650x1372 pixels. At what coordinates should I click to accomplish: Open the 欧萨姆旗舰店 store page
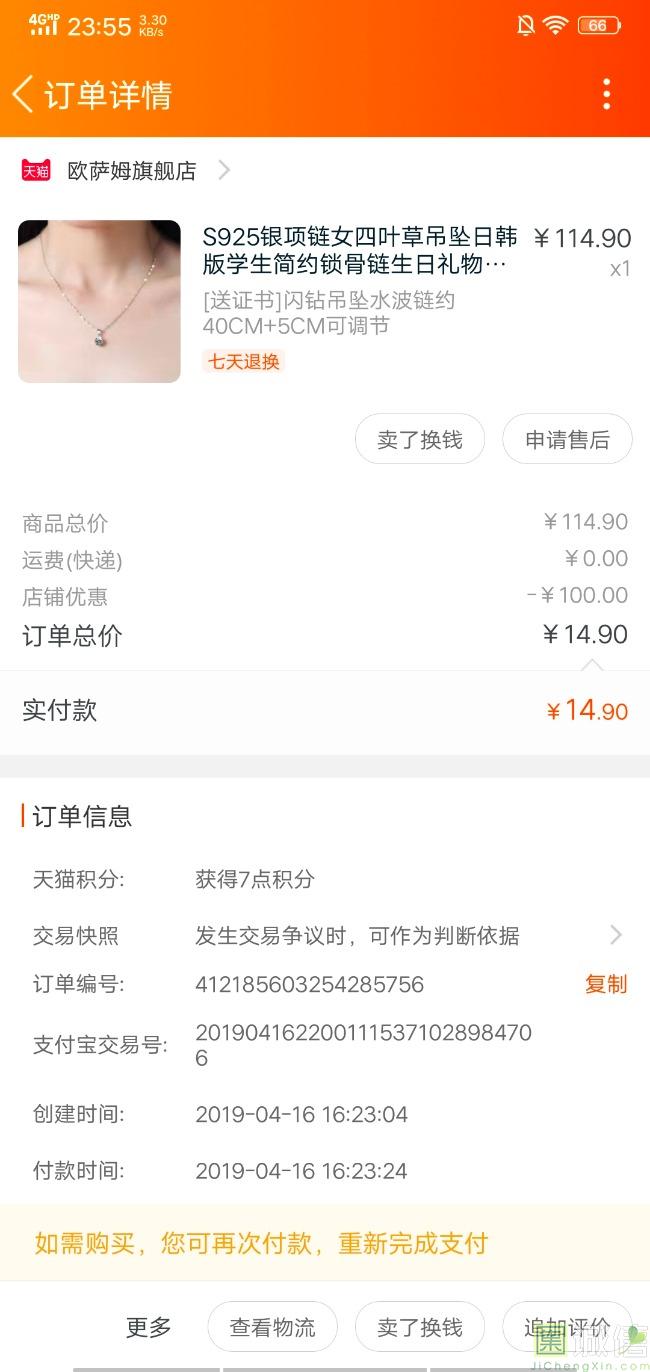click(x=131, y=171)
